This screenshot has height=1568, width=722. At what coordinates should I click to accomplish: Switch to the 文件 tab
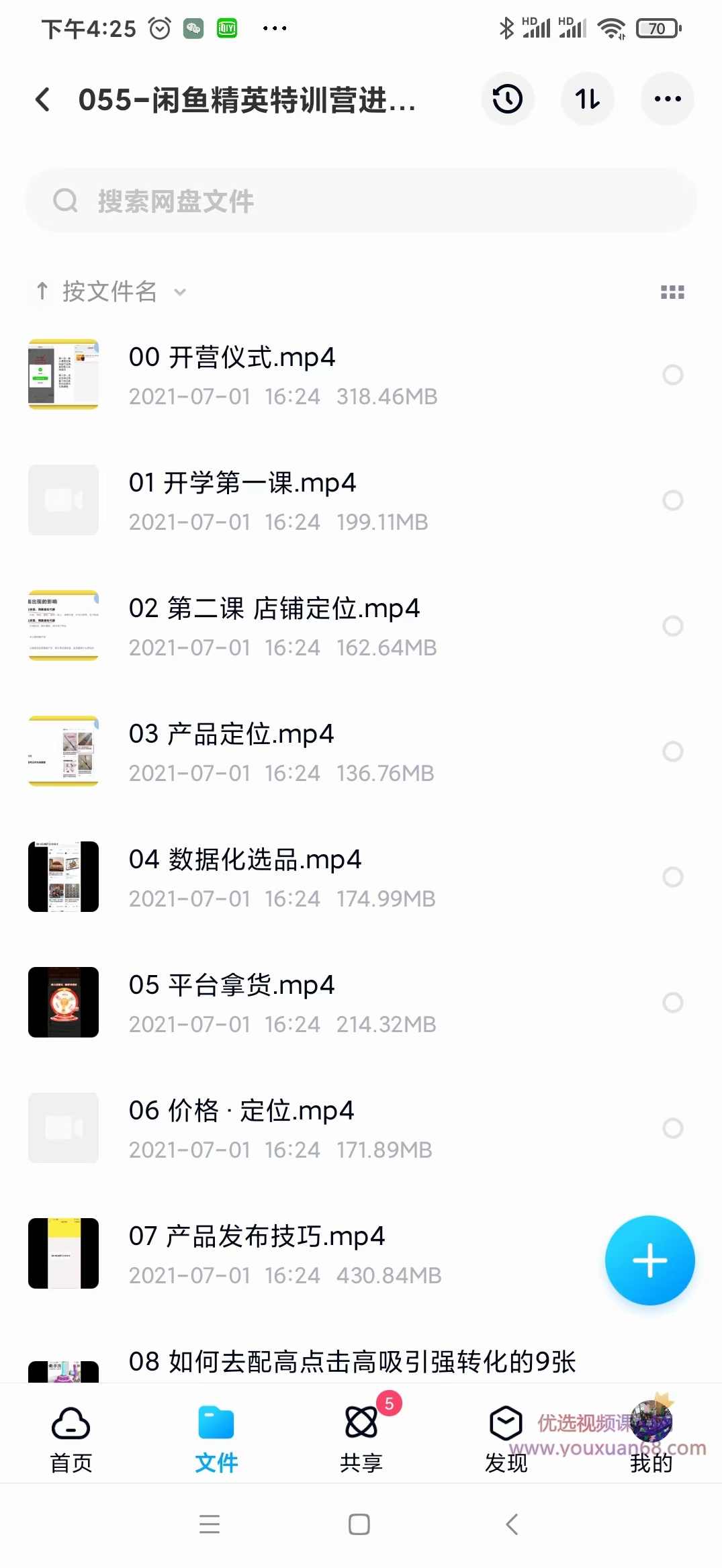tap(215, 1430)
